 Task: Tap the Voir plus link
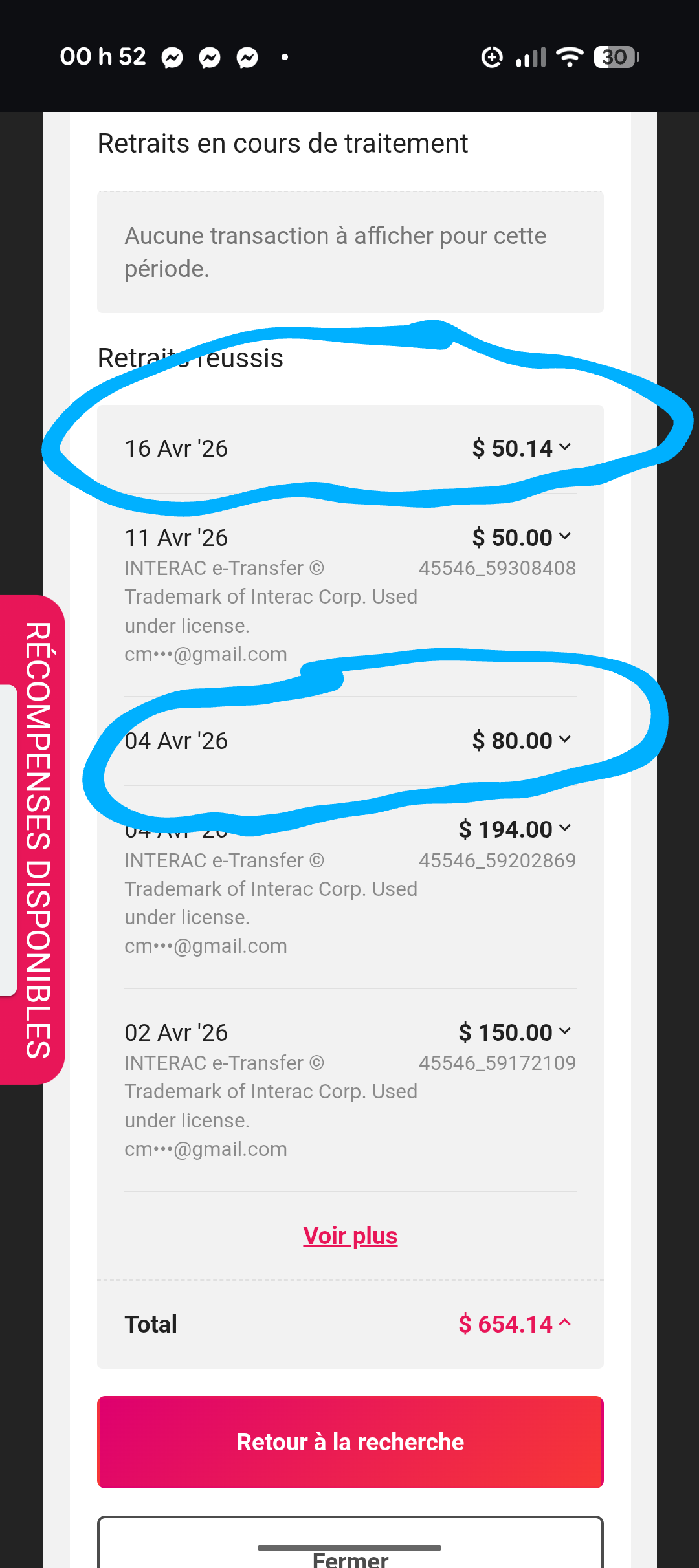[x=350, y=1236]
